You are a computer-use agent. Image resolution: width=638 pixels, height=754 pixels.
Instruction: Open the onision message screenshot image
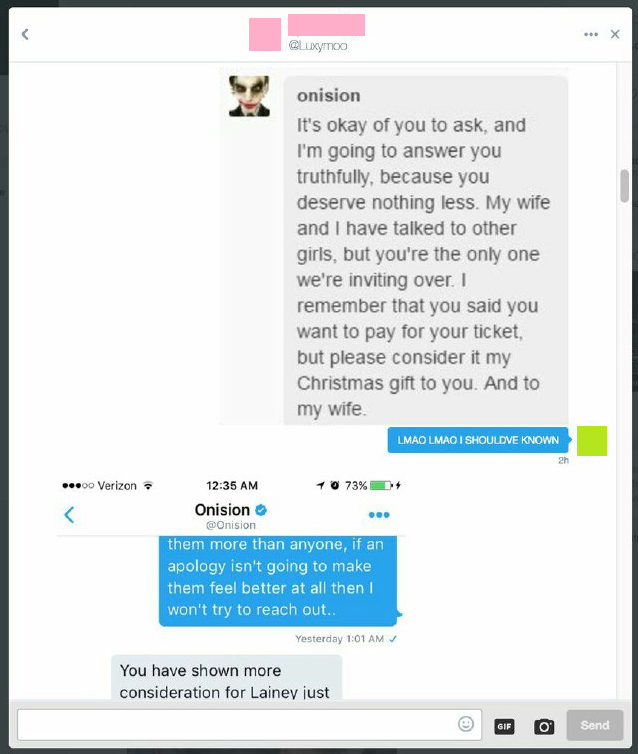394,247
